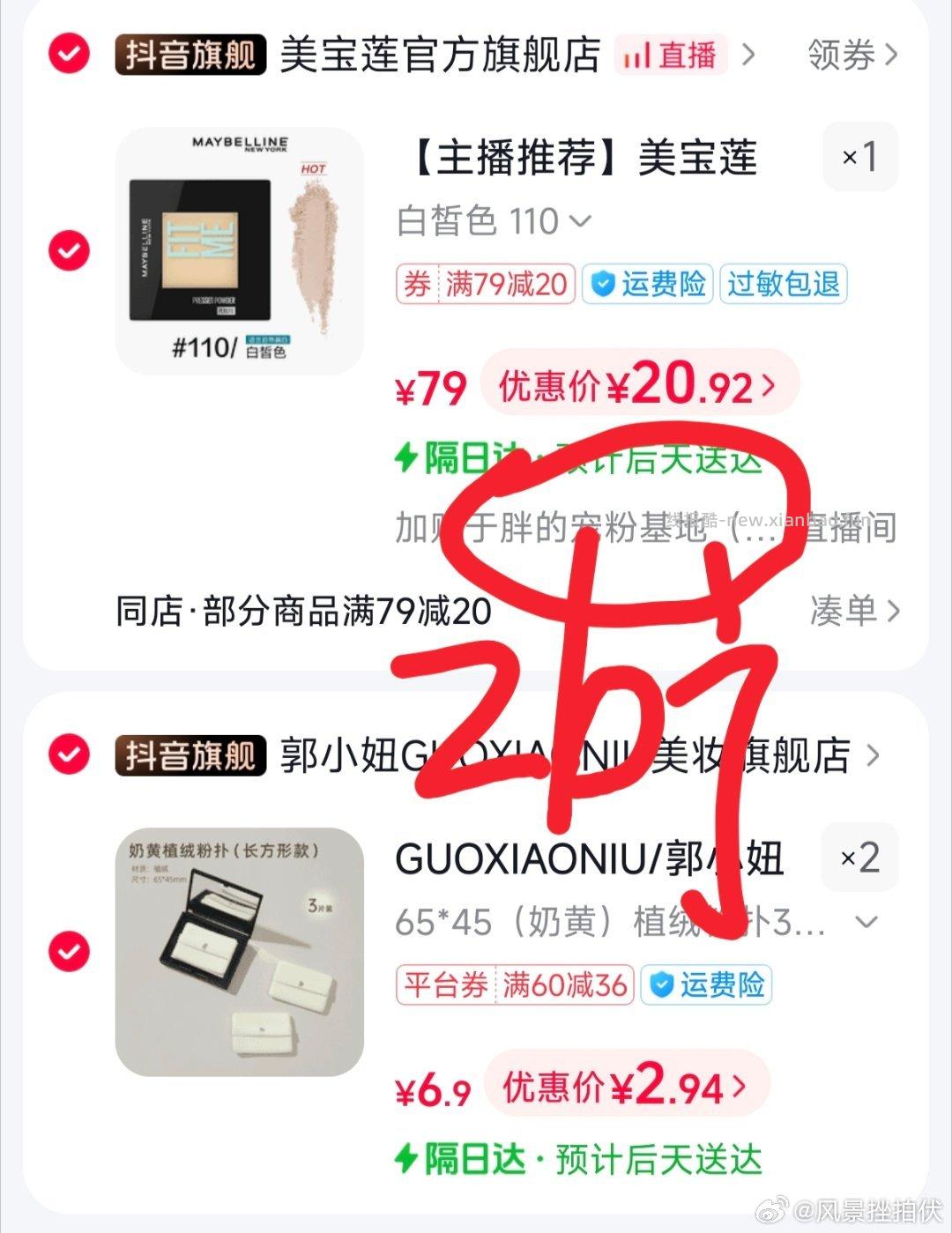Screen dimensions: 952x1233
Task: Click the 平台券 platform coupon tag
Action: (443, 984)
